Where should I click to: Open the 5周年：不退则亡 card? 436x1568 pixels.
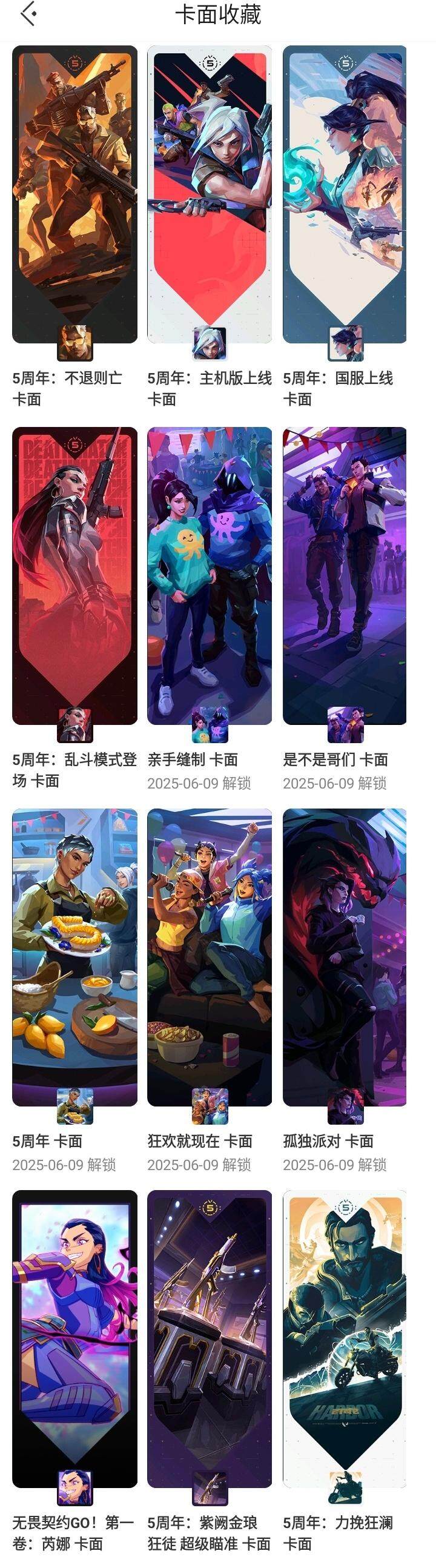pyautogui.click(x=74, y=195)
